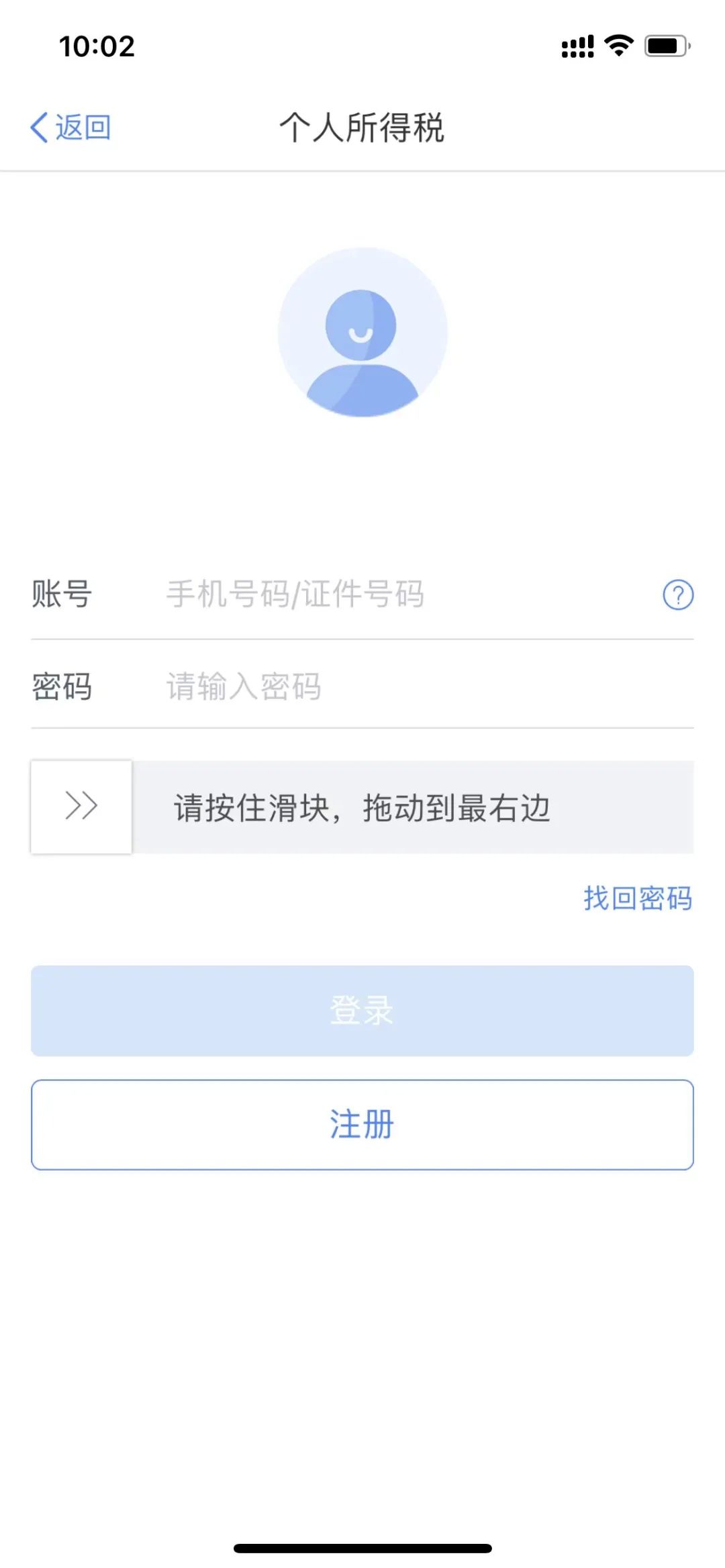Screen dimensions: 725x1568
Task: Open 注册 to create an account
Action: click(x=362, y=1125)
